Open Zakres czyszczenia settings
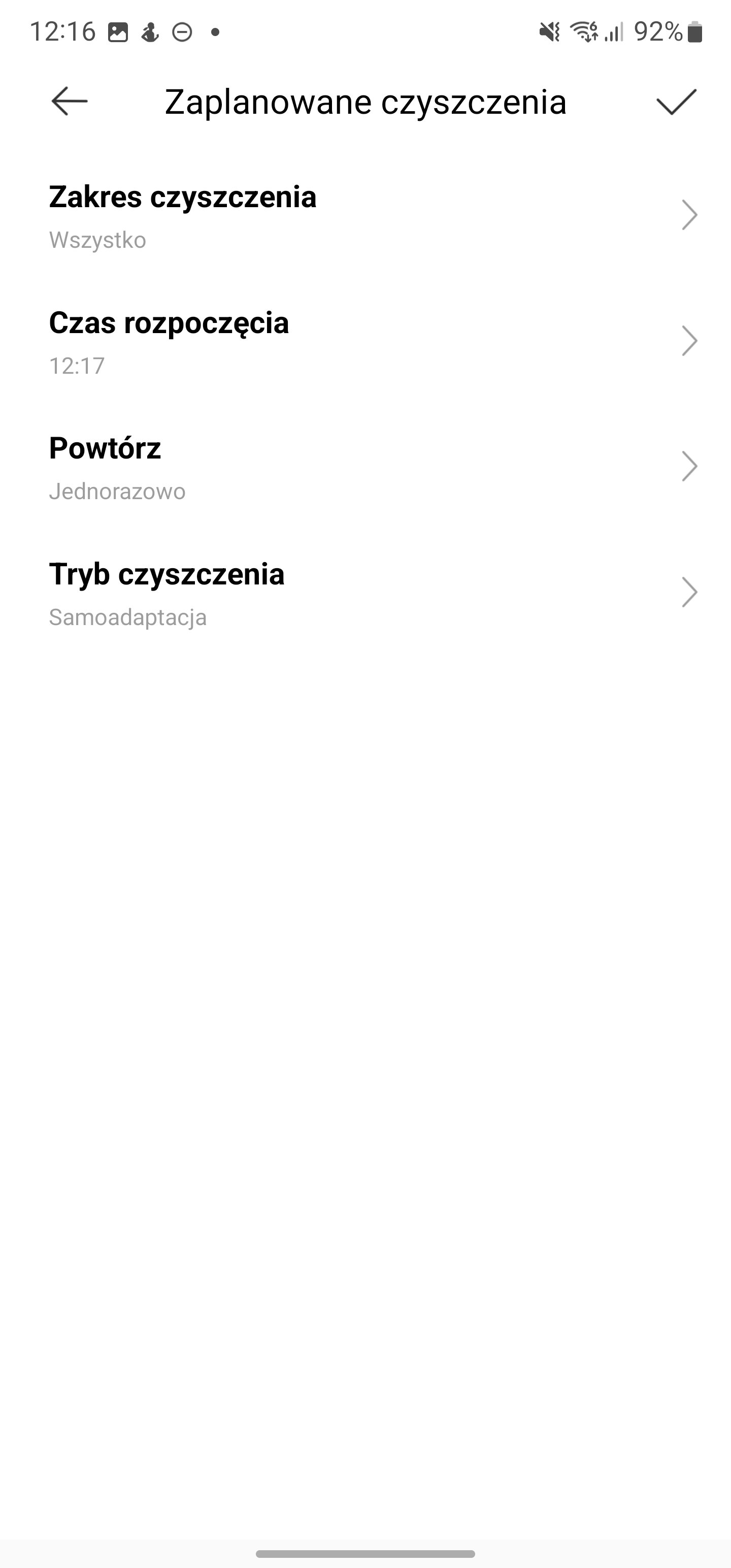Viewport: 731px width, 1568px height. click(x=365, y=216)
